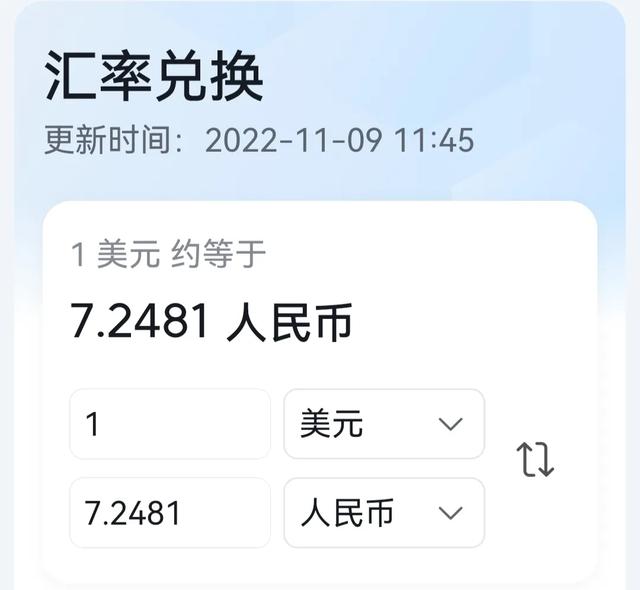
Task: Focus the amount field showing 1
Action: coord(169,425)
